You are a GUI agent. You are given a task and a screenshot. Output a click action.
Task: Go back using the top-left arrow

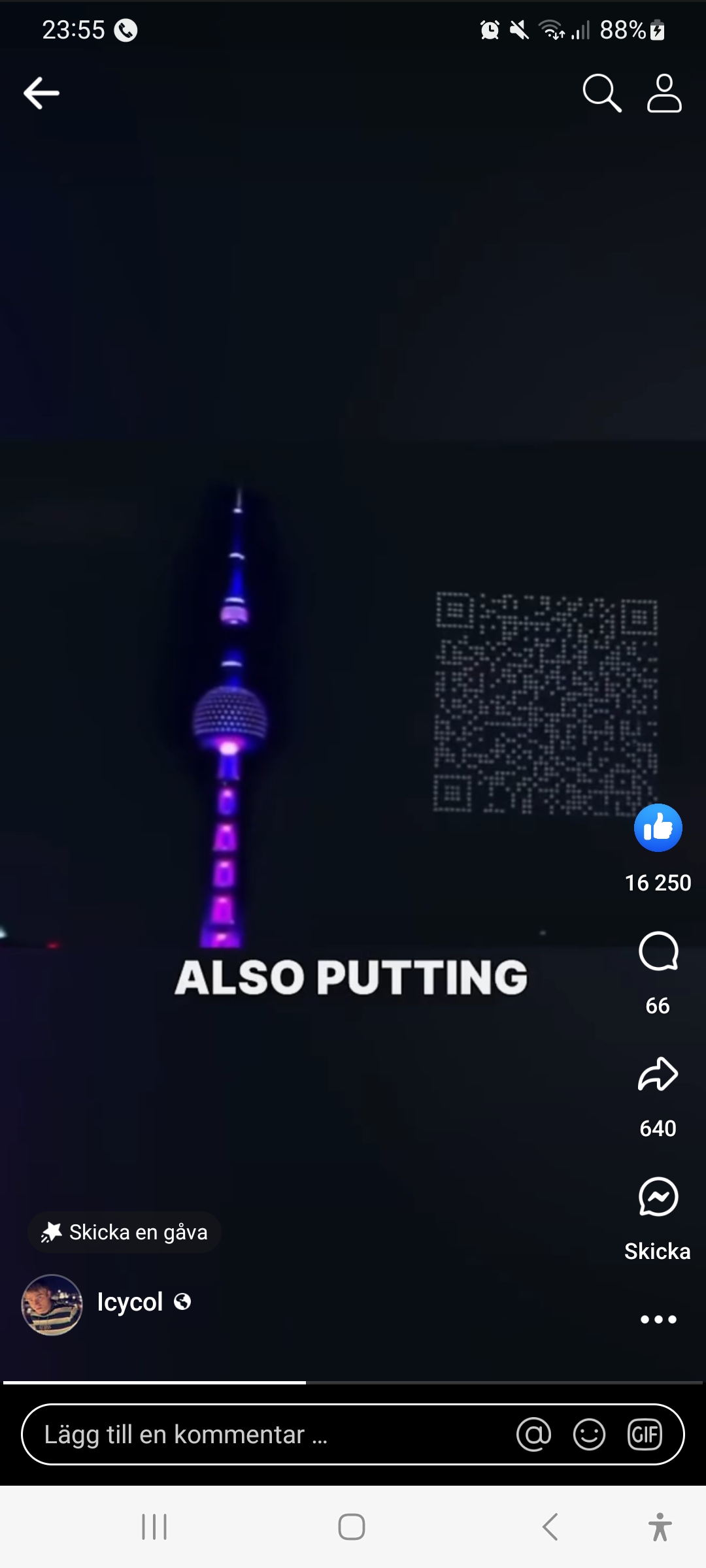41,93
